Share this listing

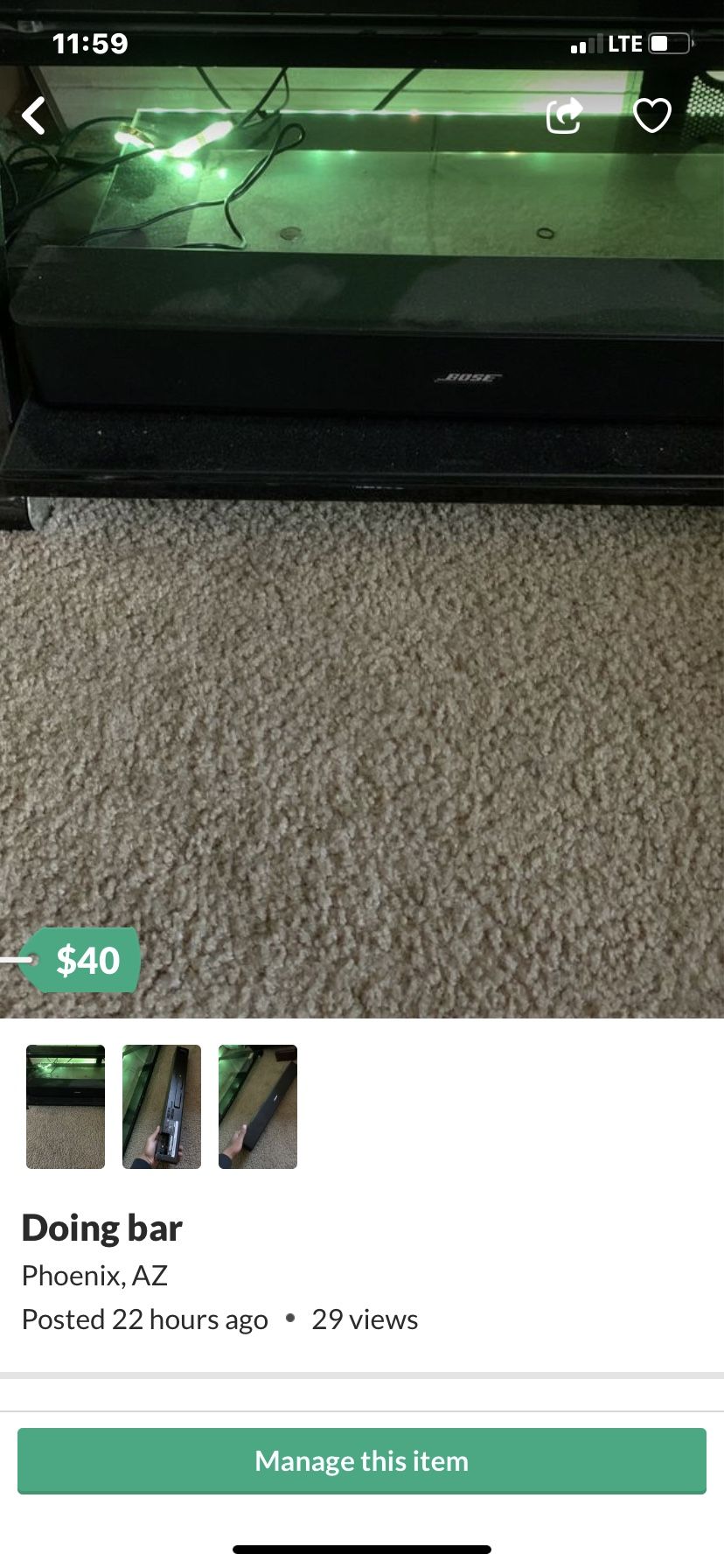[564, 115]
